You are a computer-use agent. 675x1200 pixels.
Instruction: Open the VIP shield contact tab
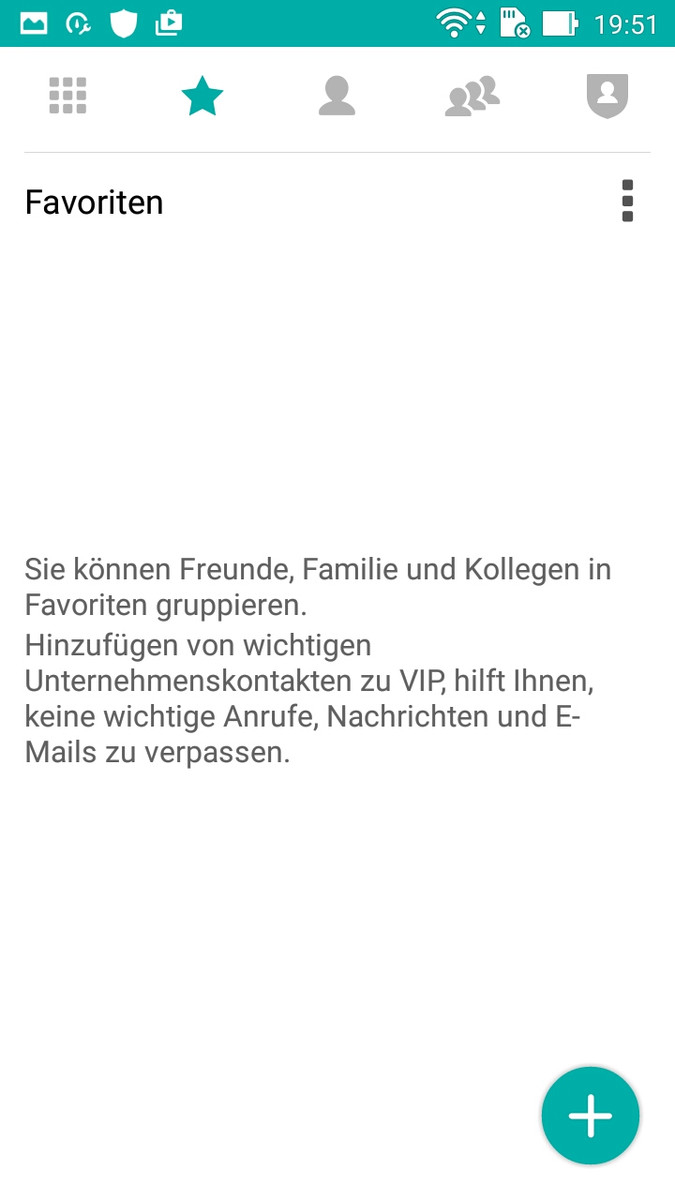607,97
